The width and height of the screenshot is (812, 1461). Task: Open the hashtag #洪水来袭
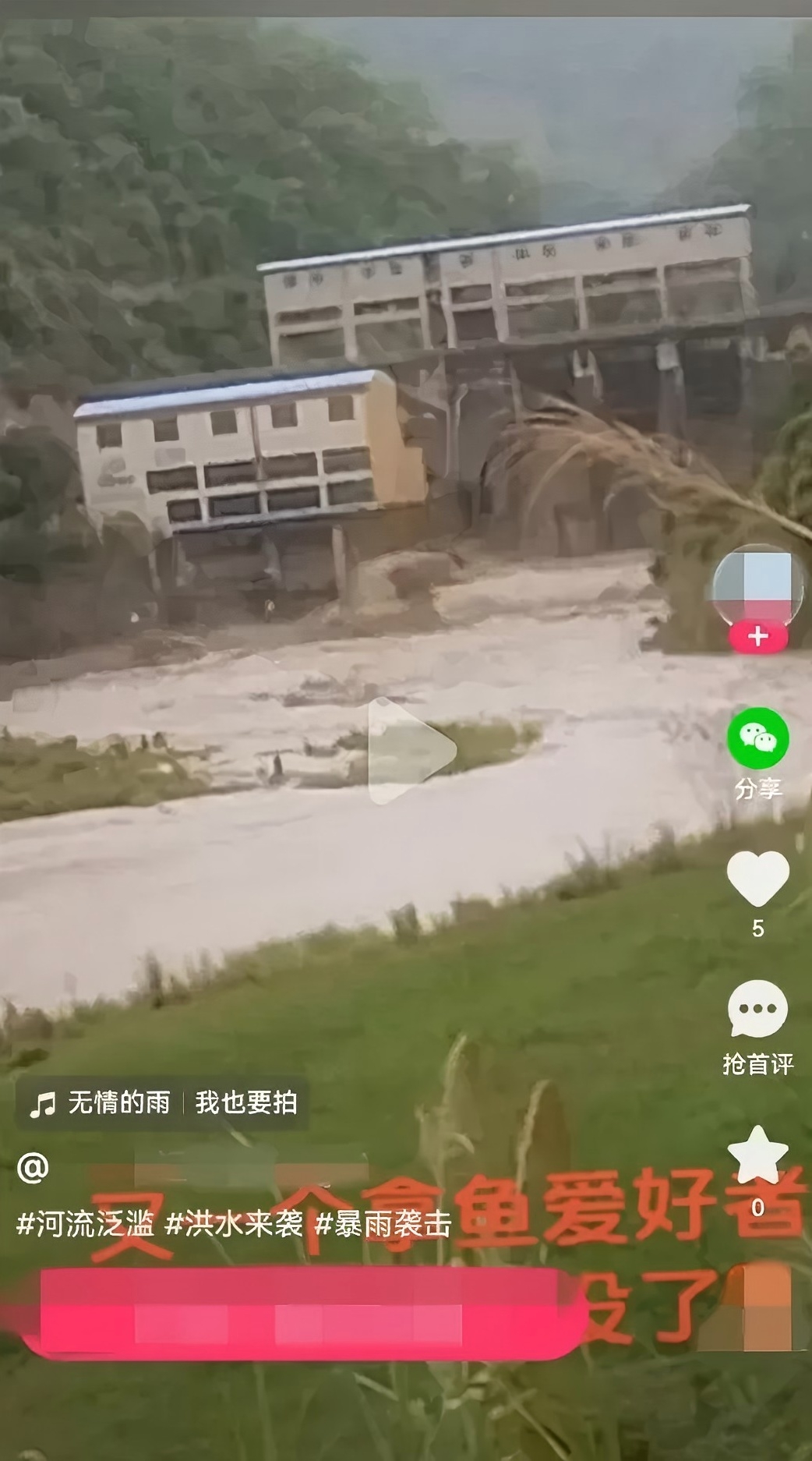point(234,1224)
